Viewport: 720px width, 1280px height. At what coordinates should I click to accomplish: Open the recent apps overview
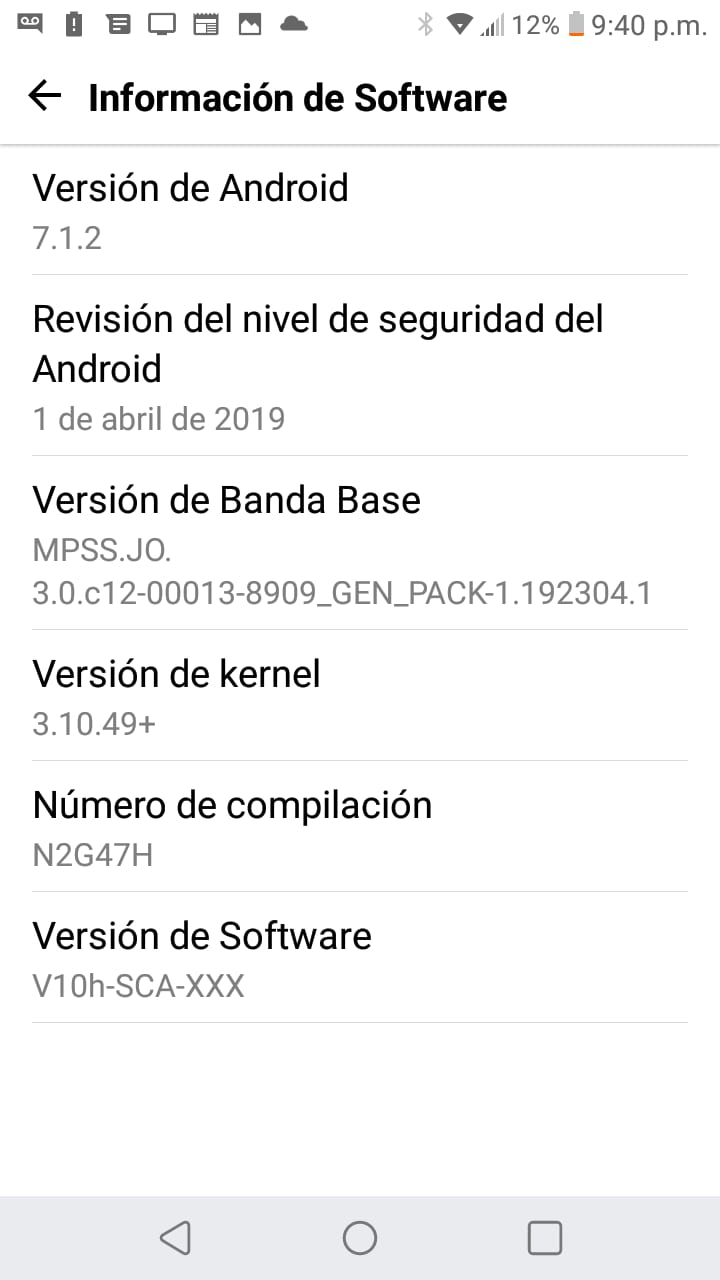tap(544, 1238)
